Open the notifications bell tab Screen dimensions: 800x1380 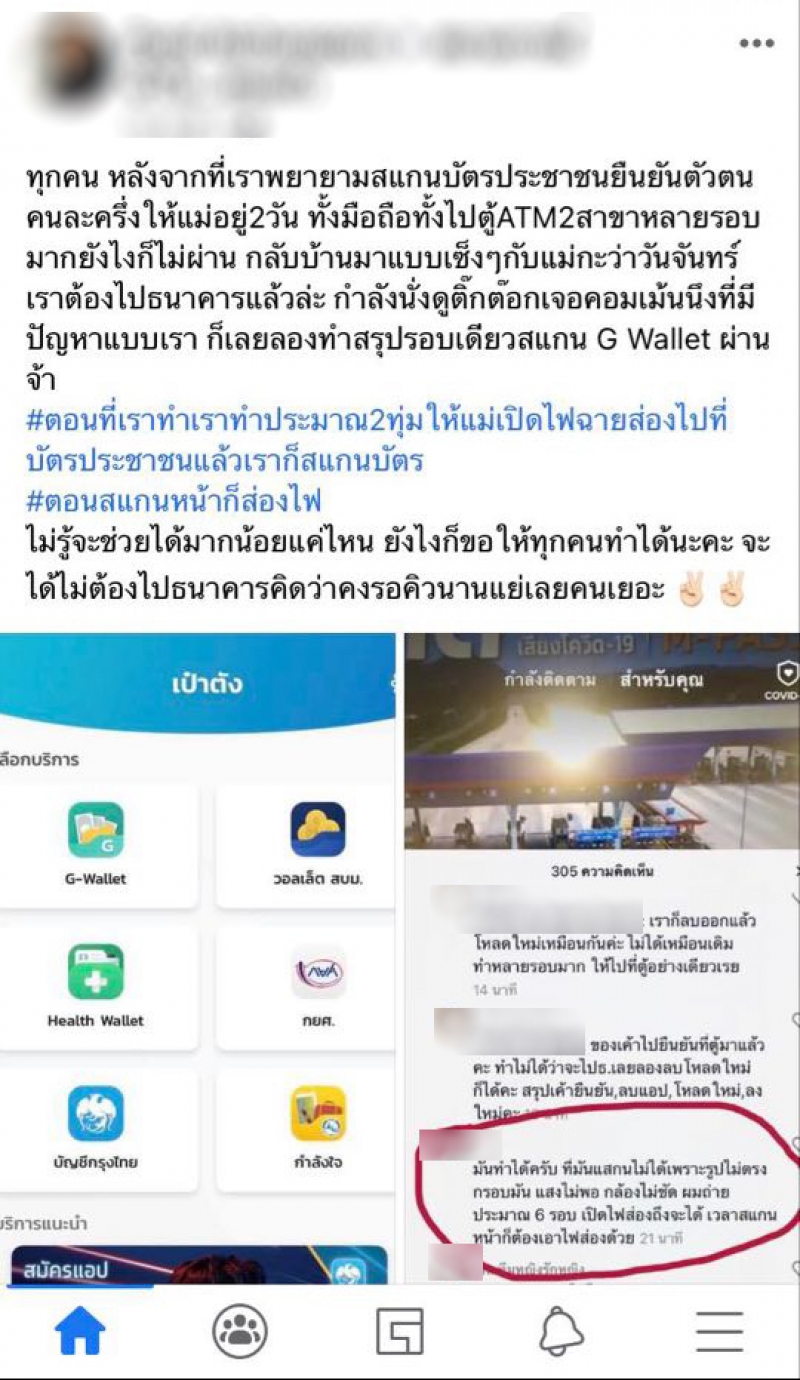[x=561, y=1331]
